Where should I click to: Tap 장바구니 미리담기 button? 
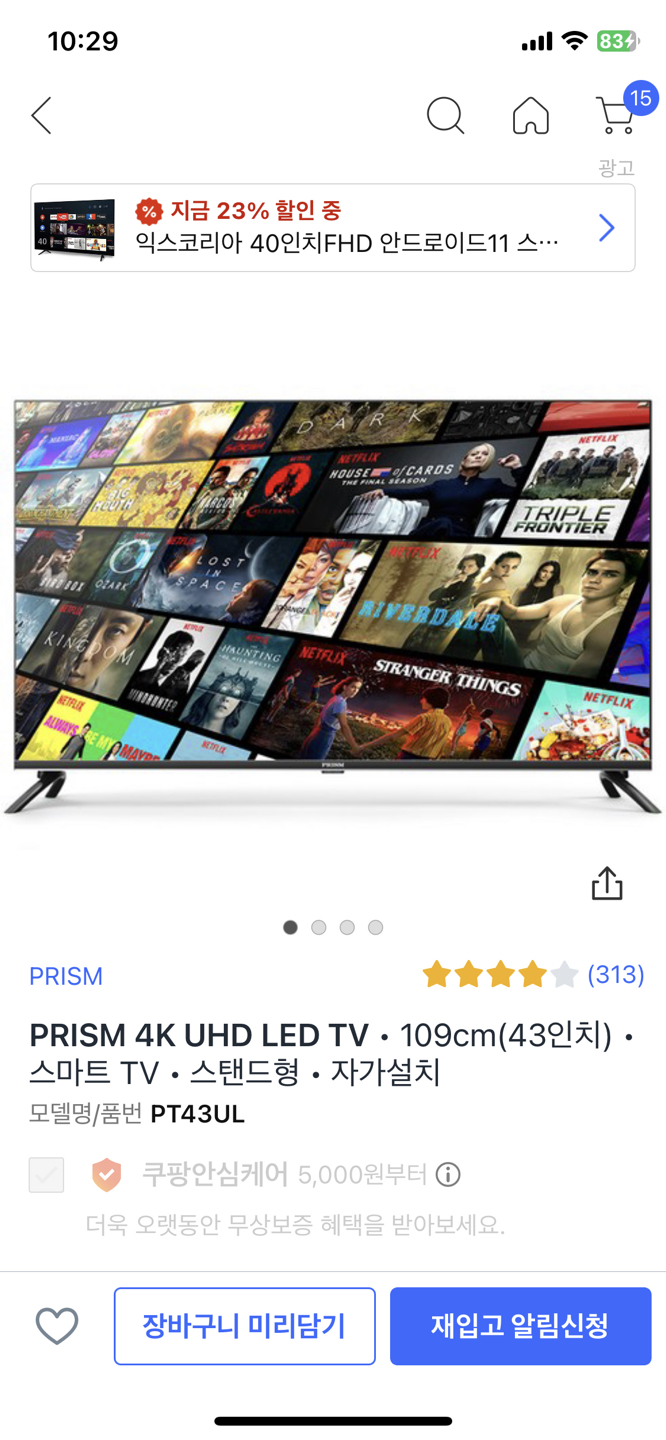pyautogui.click(x=245, y=1326)
